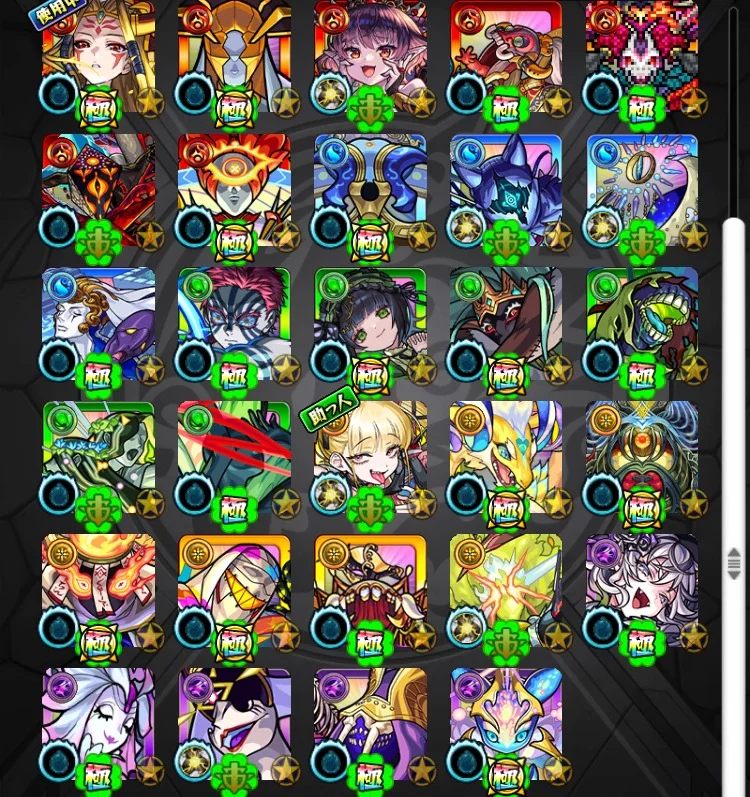Viewport: 750px width, 797px height.
Task: Tap the green chomping plant monster card
Action: click(642, 322)
